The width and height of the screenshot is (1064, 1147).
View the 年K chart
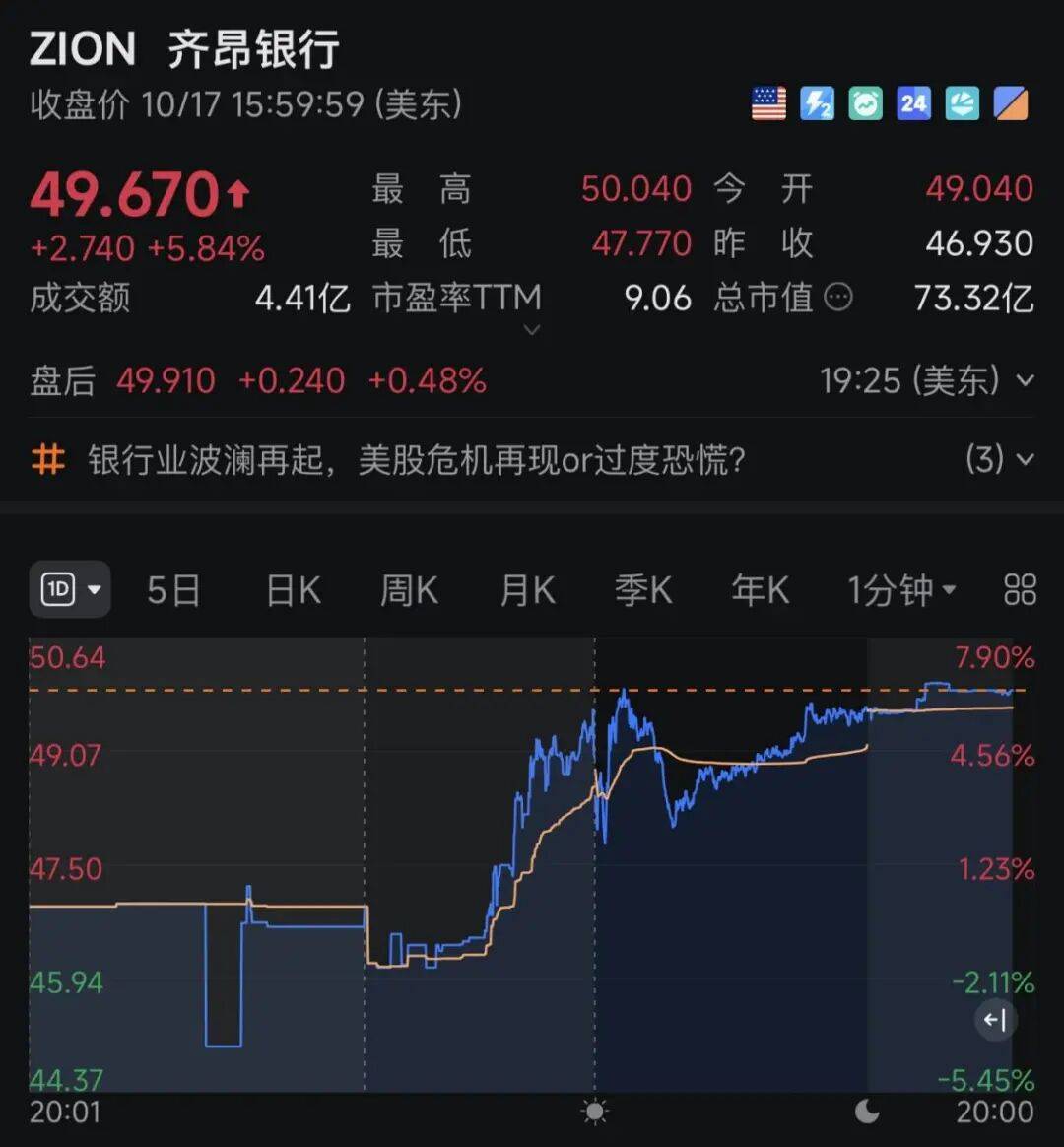tap(760, 591)
